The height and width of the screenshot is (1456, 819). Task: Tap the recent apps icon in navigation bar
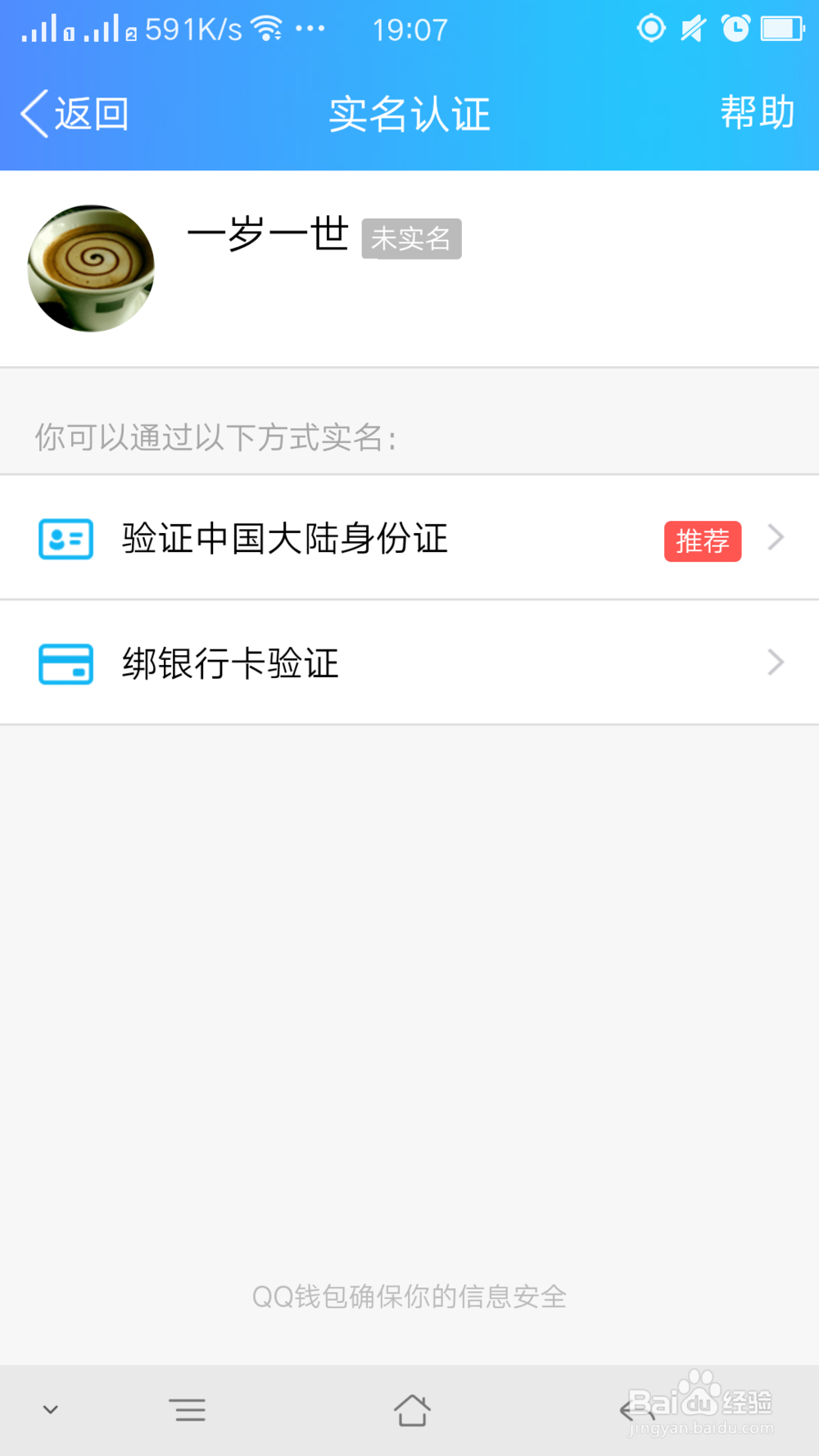coord(188,1410)
